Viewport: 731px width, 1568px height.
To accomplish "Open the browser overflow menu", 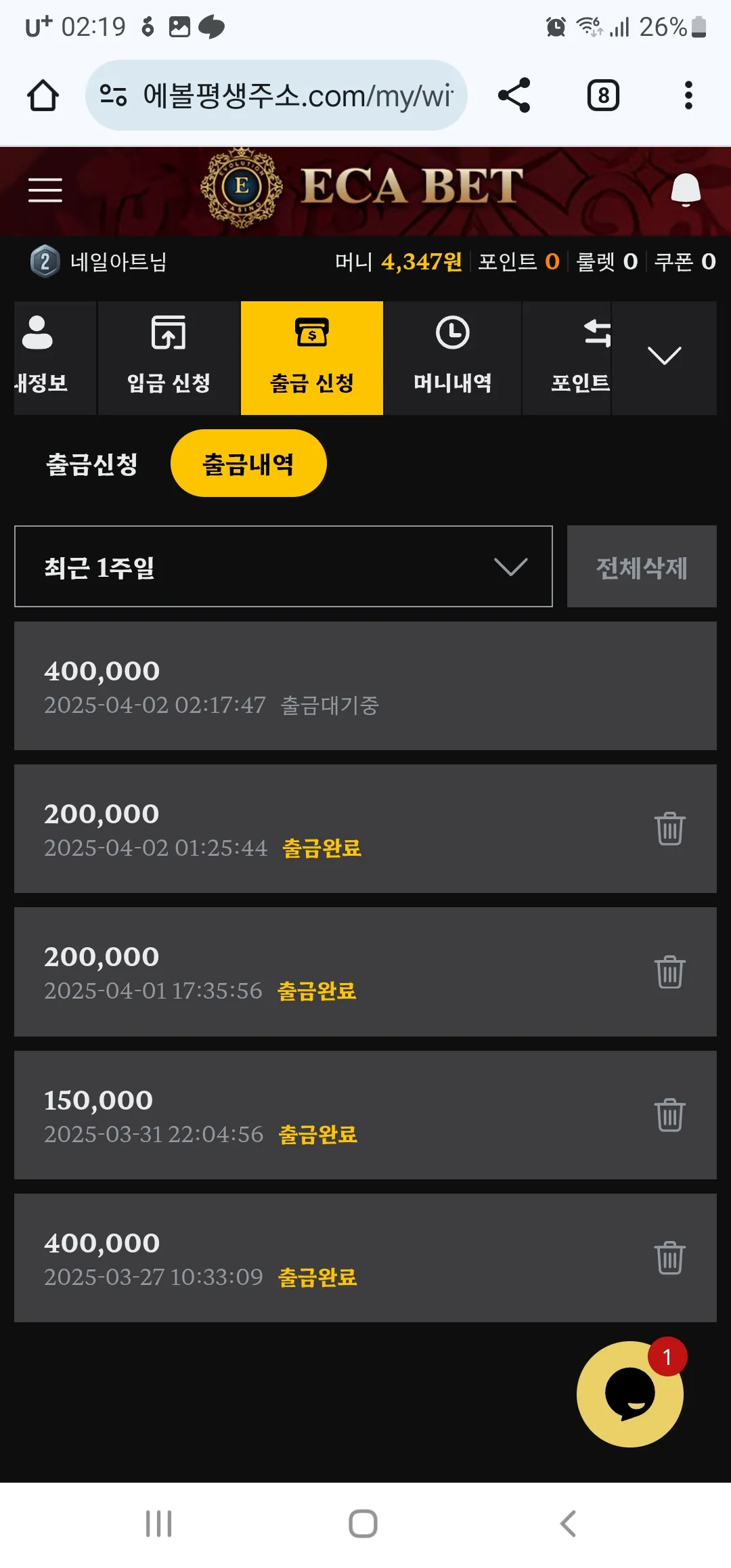I will (688, 95).
